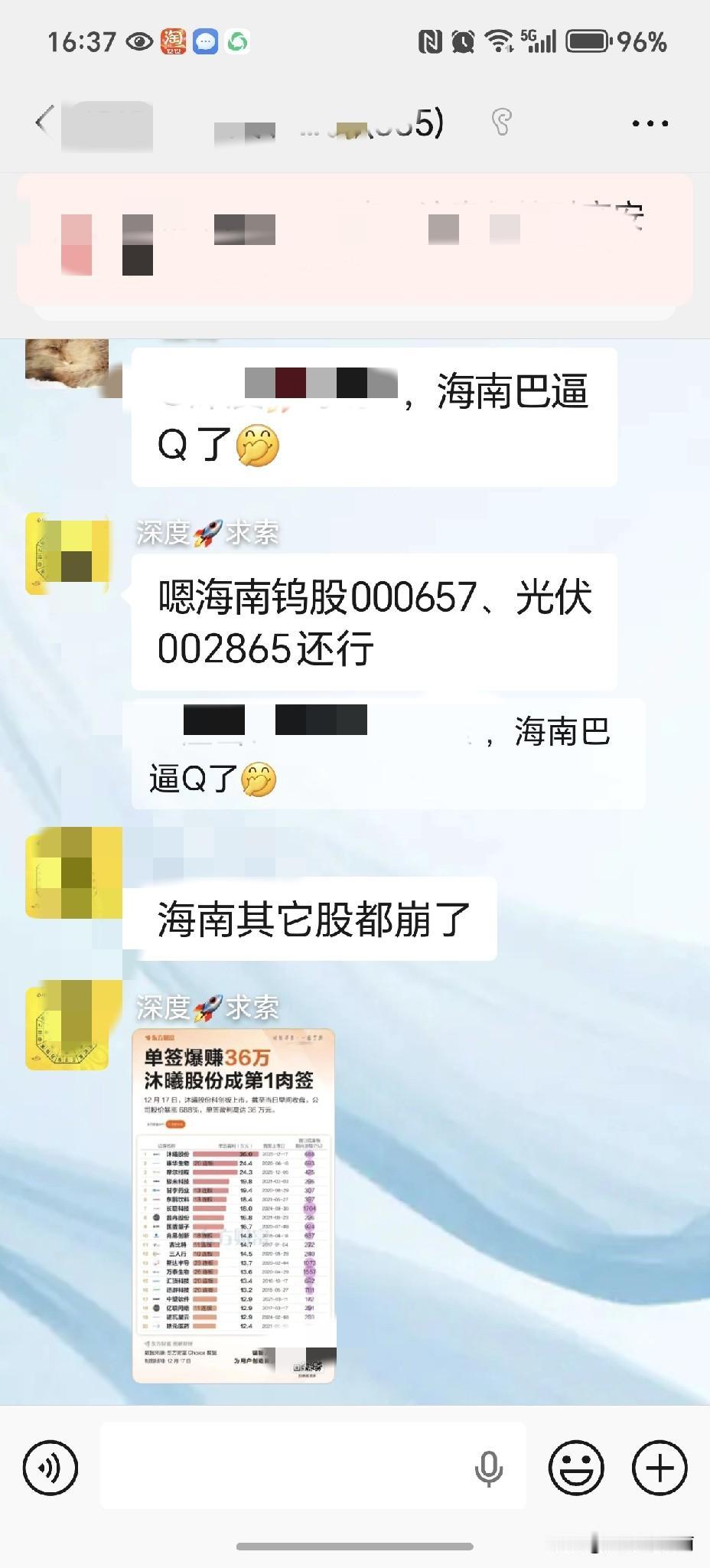Tap the microphone icon for voice-to-text
This screenshot has height=1568, width=710.
point(489,1467)
